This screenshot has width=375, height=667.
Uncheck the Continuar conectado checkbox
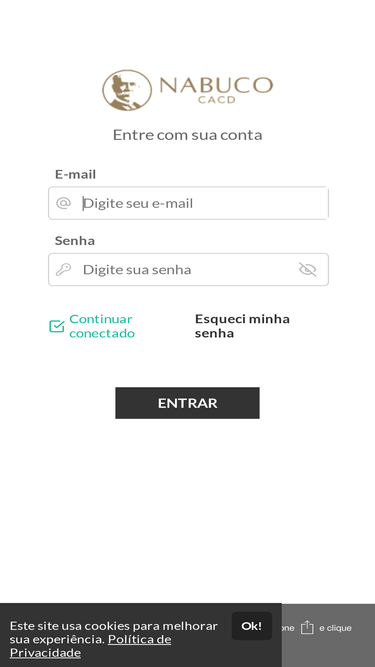pyautogui.click(x=57, y=326)
